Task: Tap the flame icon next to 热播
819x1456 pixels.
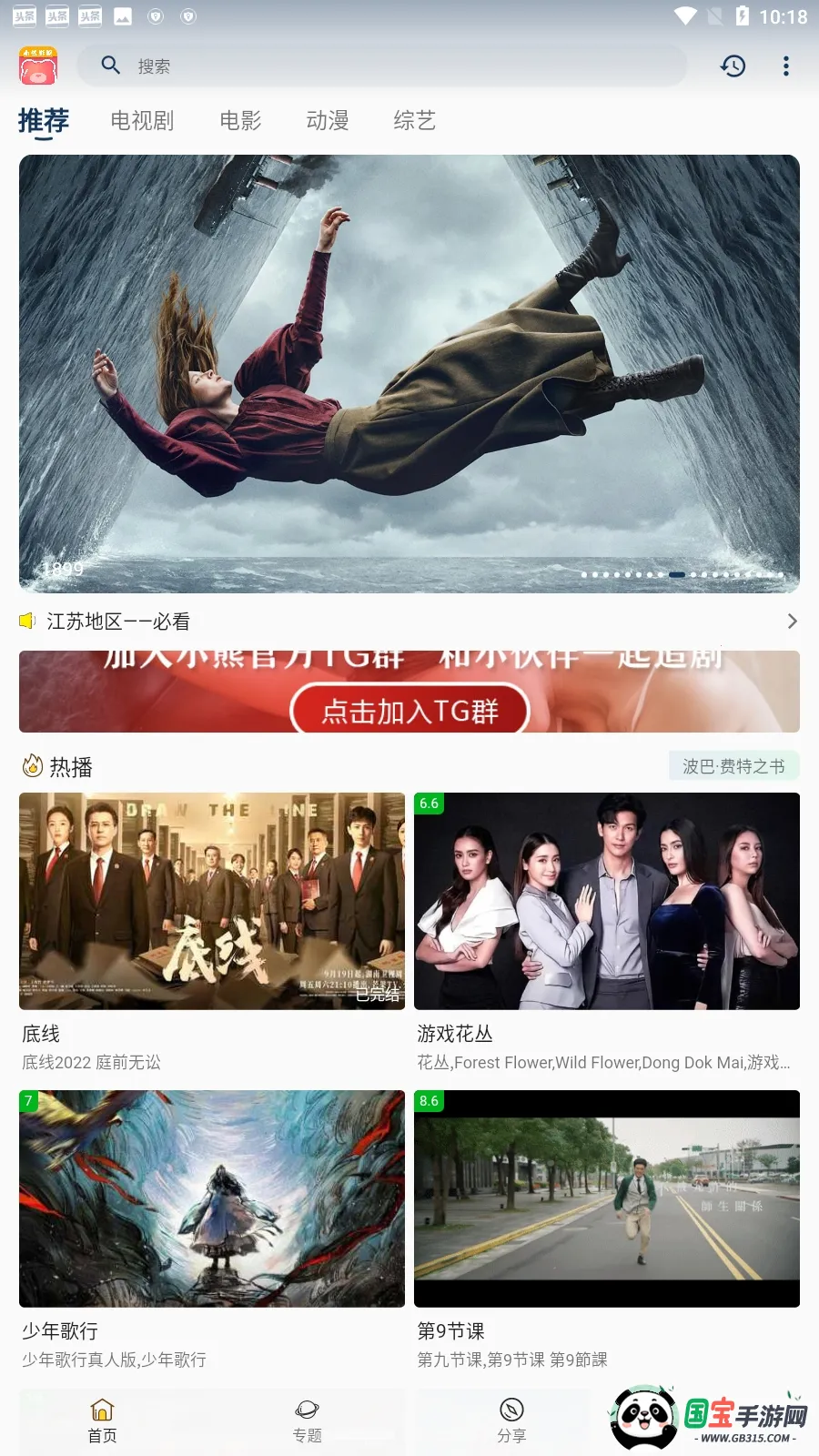Action: coord(31,766)
